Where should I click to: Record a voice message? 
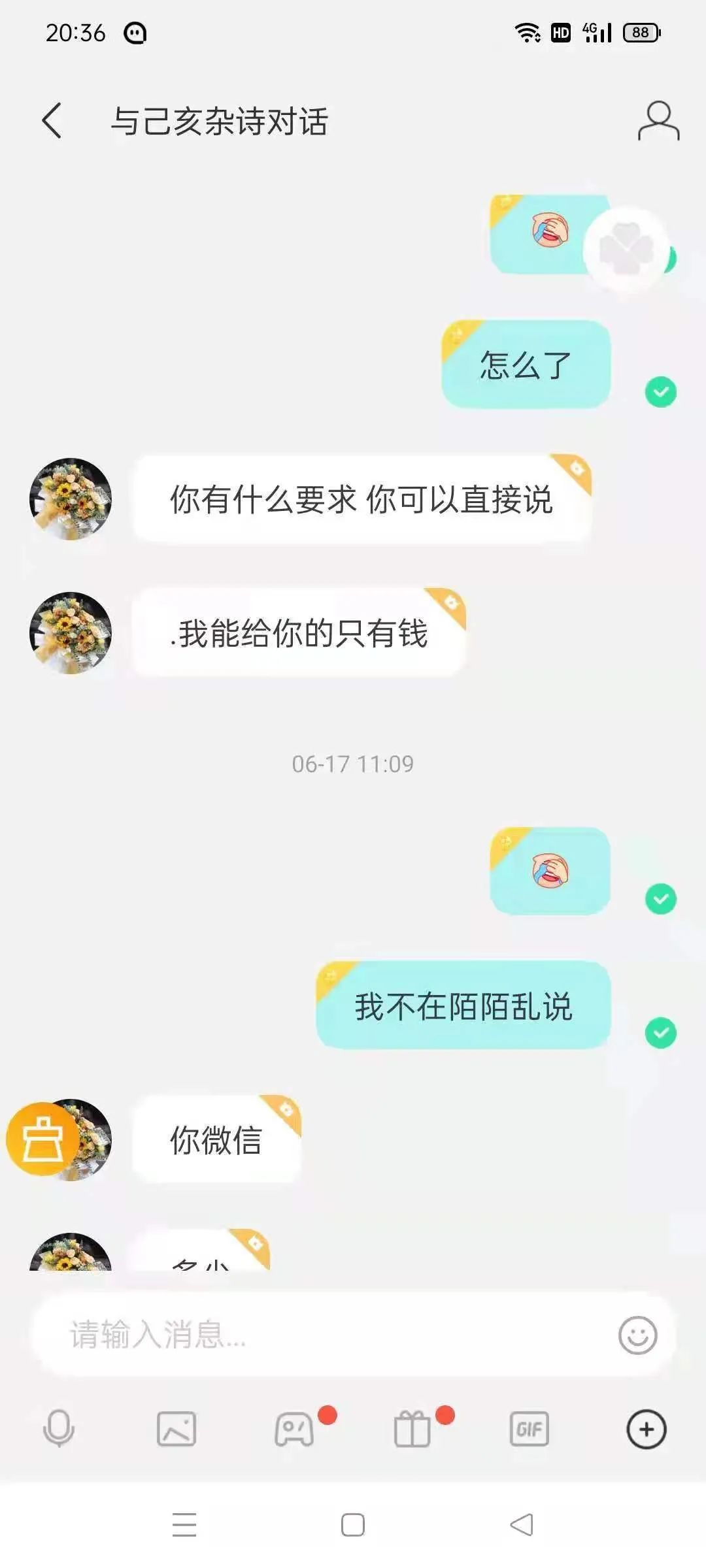point(59,1429)
